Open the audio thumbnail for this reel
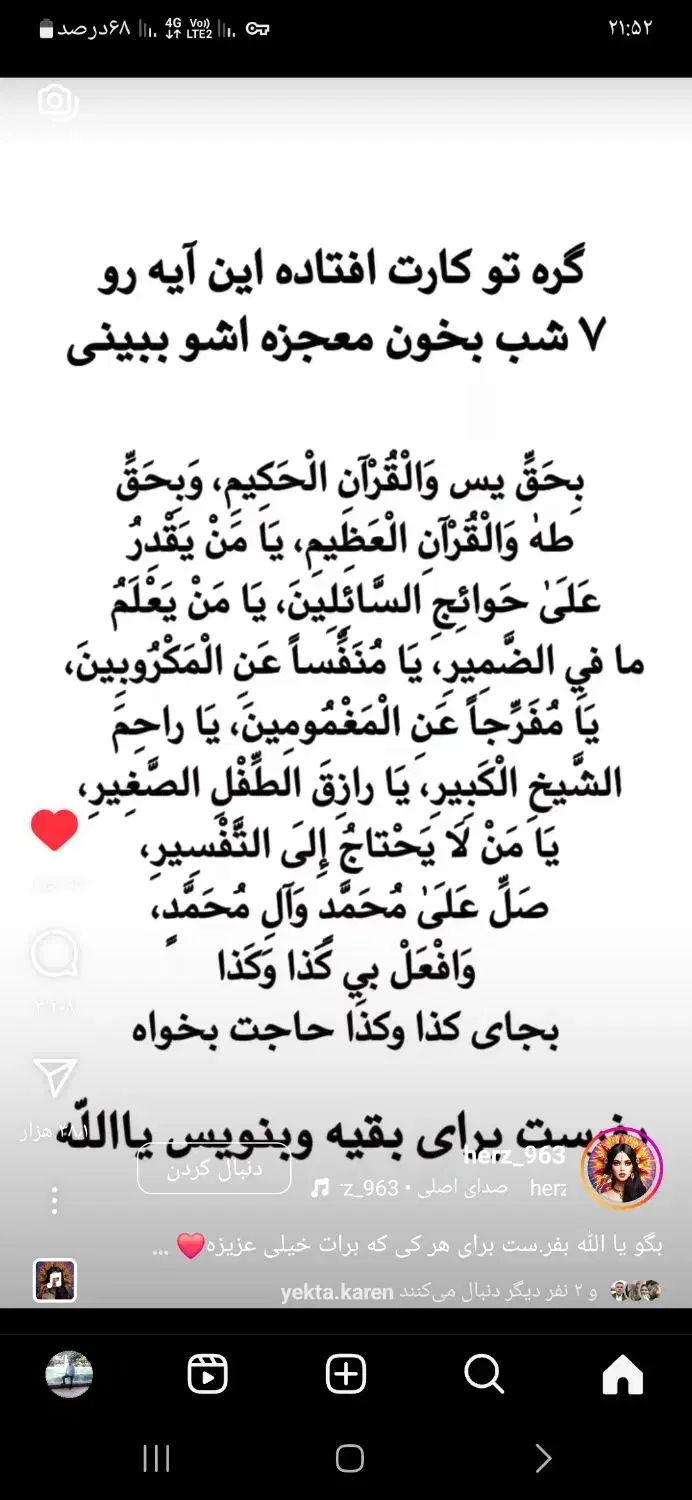This screenshot has height=1500, width=692. click(55, 1280)
